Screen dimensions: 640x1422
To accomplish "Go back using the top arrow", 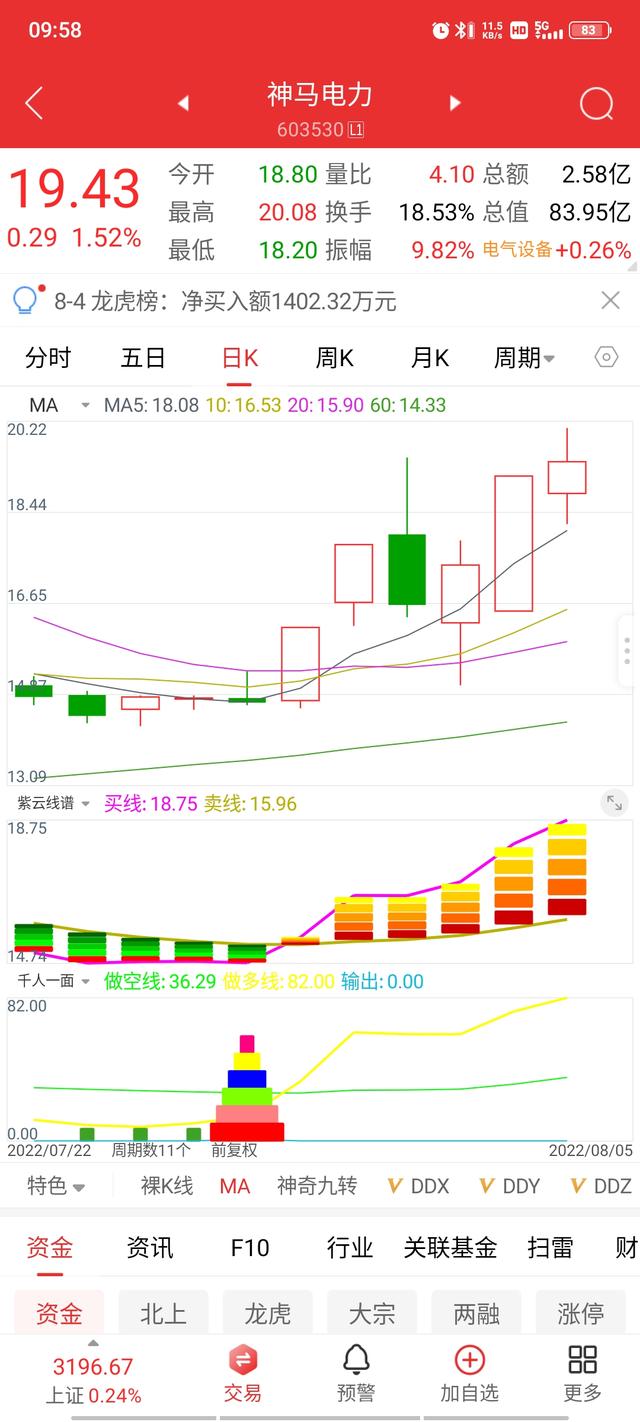I will coord(34,103).
